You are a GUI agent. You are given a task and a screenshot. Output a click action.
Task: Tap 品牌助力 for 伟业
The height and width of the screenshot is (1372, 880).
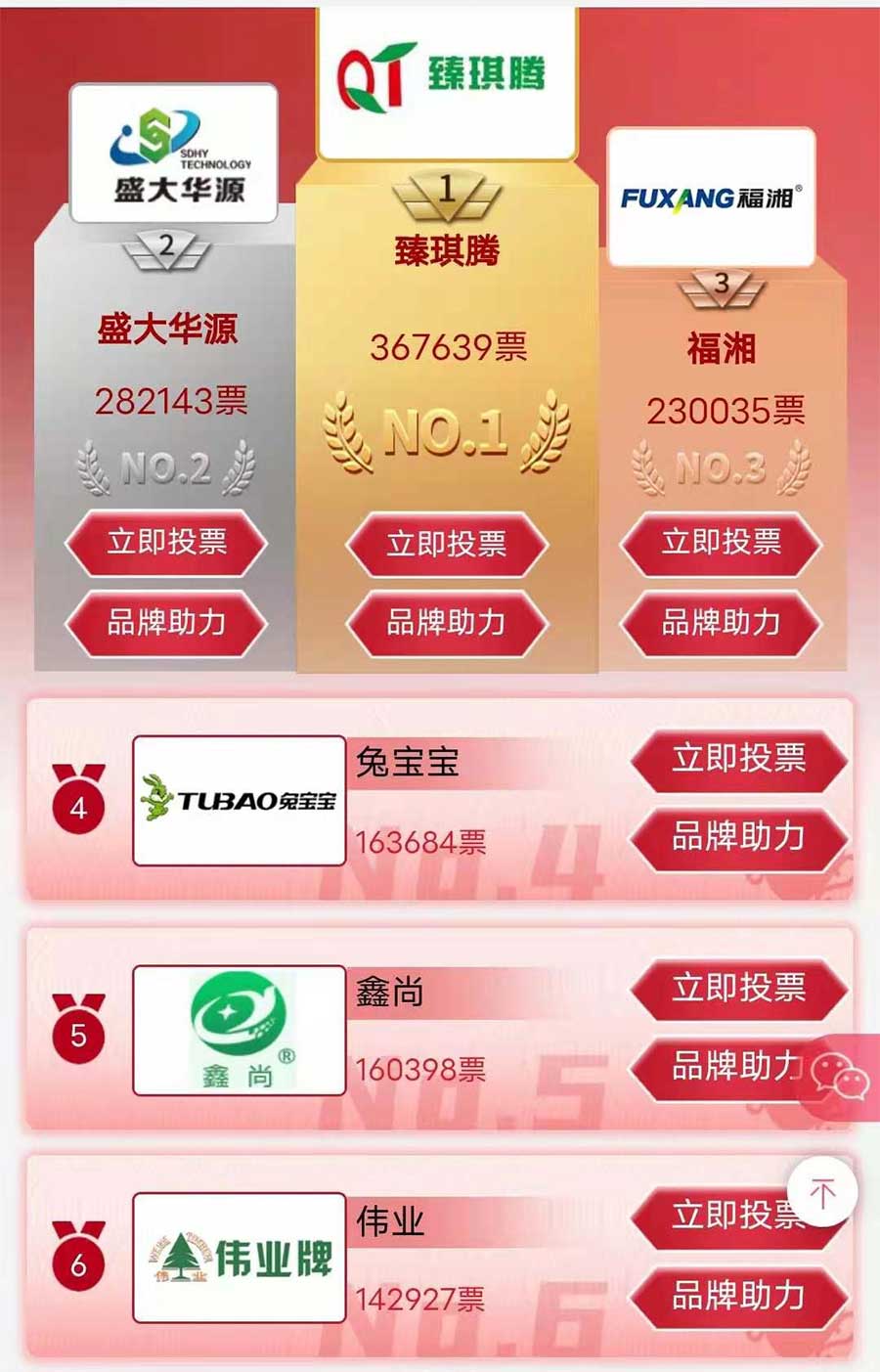pos(737,1297)
